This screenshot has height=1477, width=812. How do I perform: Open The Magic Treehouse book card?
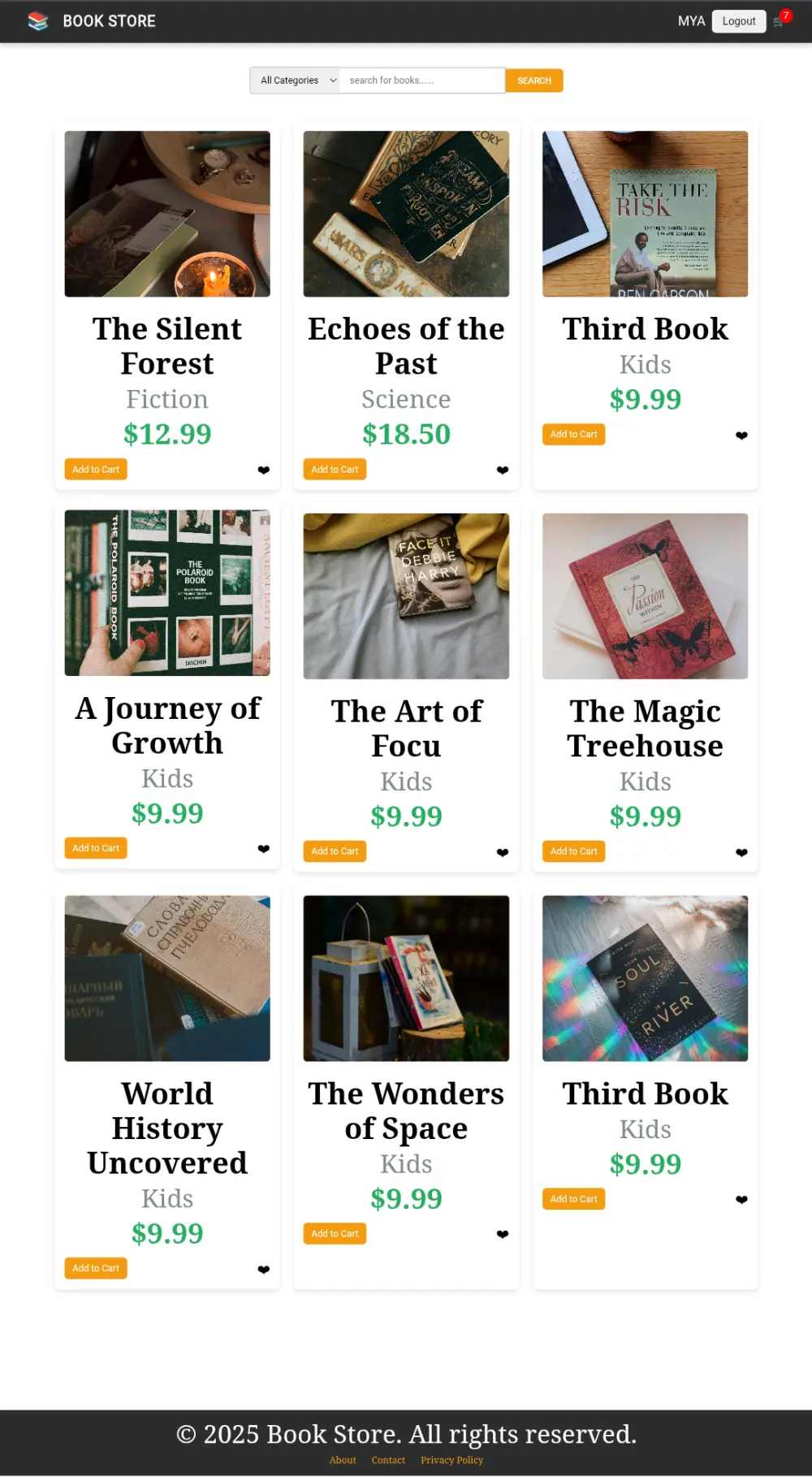tap(645, 728)
